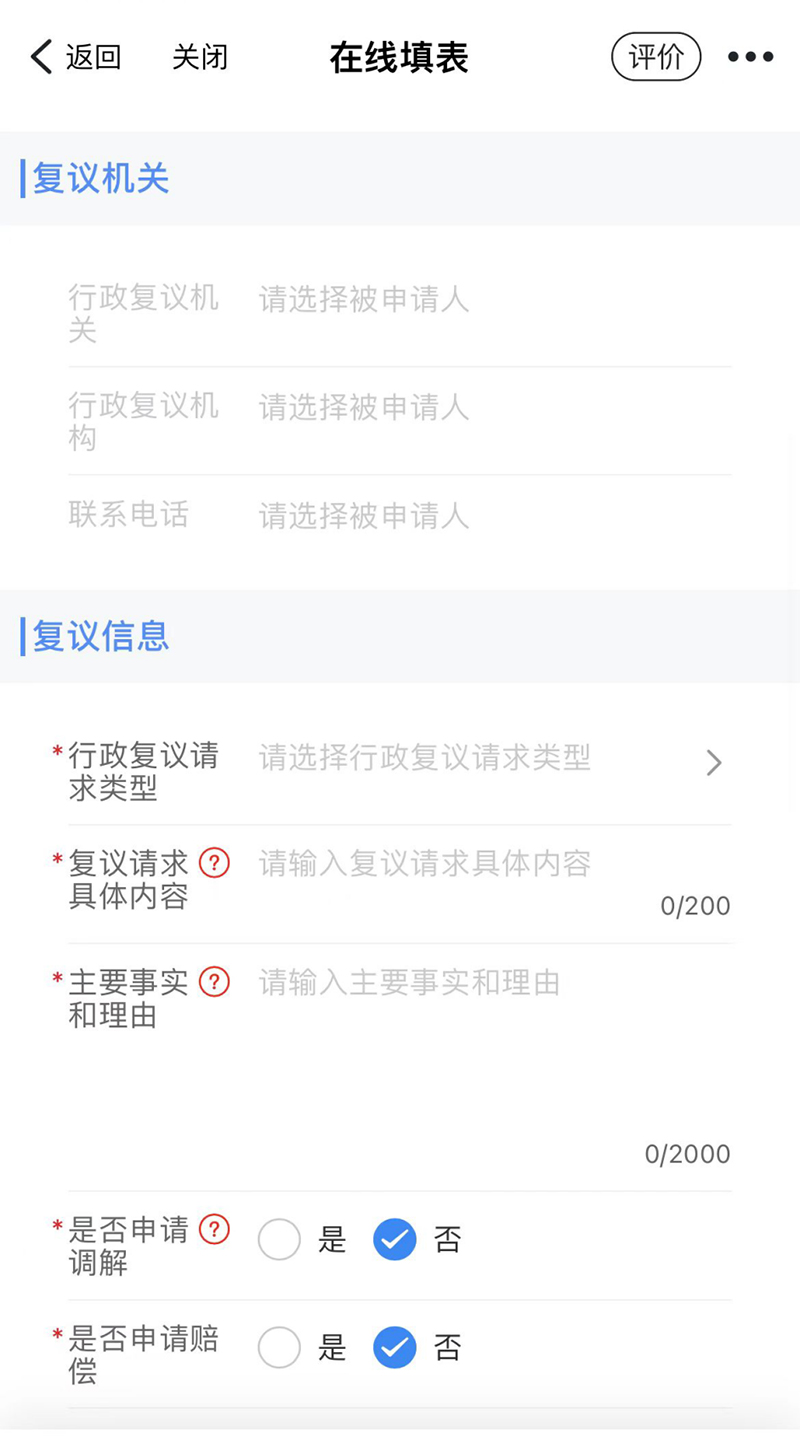Select 是 for 是否申请赔偿
Image resolution: width=800 pixels, height=1438 pixels.
coord(279,1348)
